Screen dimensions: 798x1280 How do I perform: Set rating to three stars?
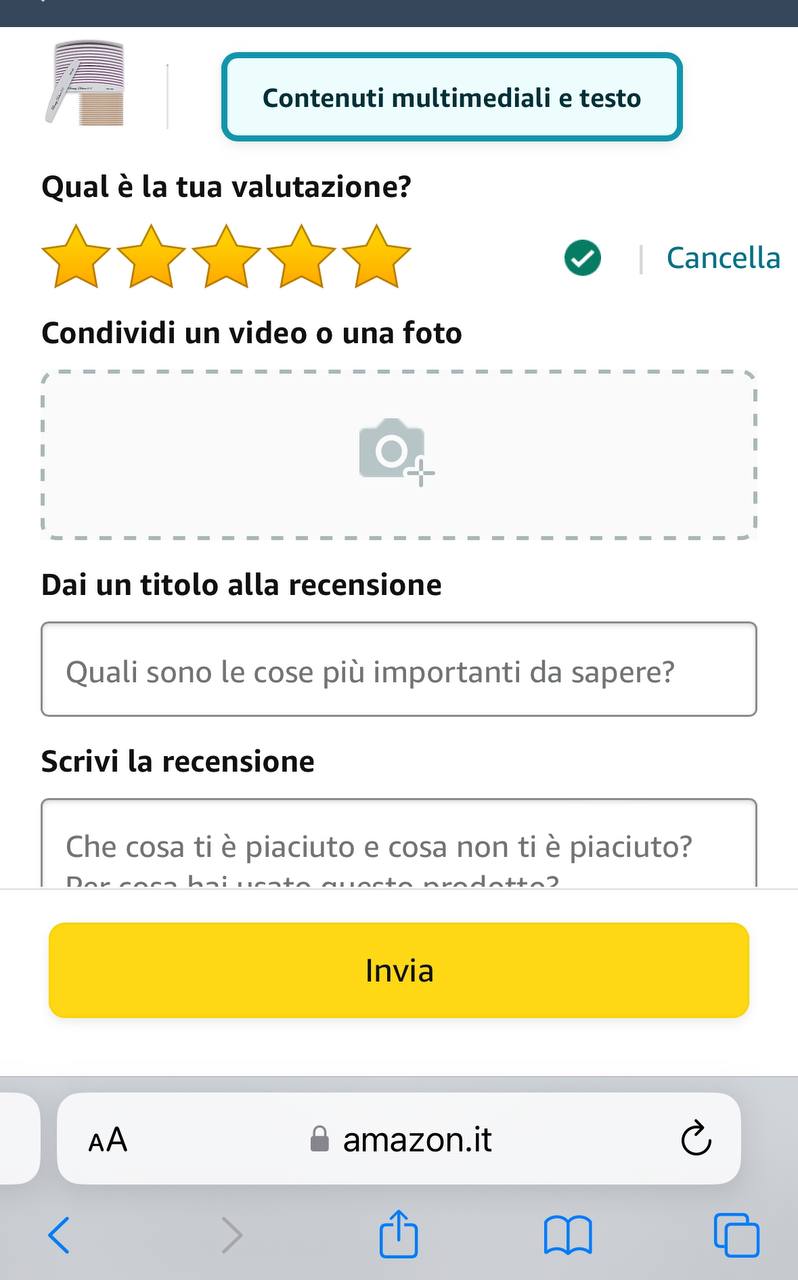tap(226, 257)
